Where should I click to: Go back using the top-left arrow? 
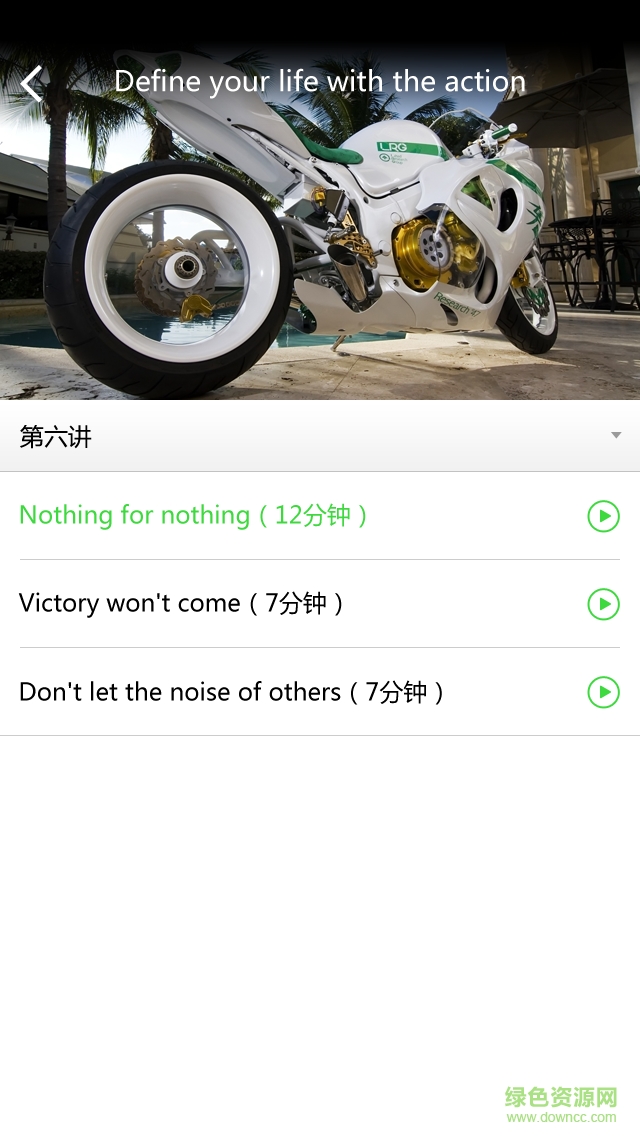[32, 83]
